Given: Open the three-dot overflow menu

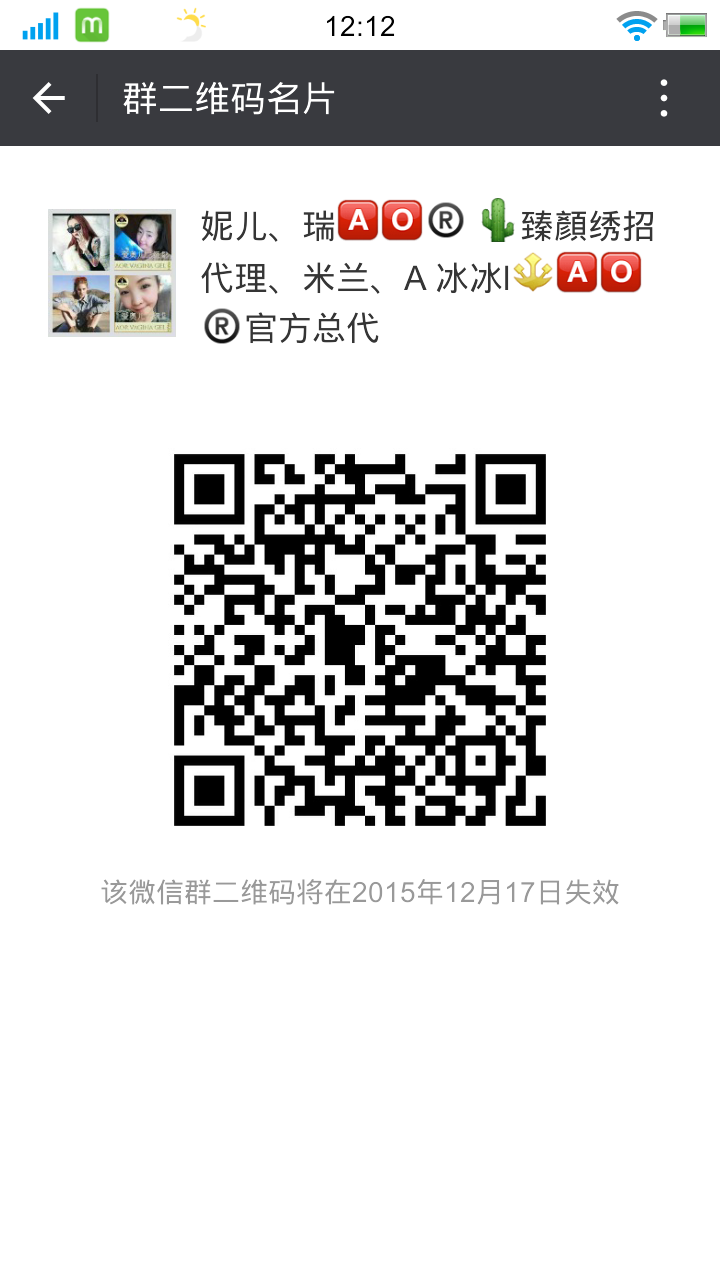Looking at the screenshot, I should point(663,98).
